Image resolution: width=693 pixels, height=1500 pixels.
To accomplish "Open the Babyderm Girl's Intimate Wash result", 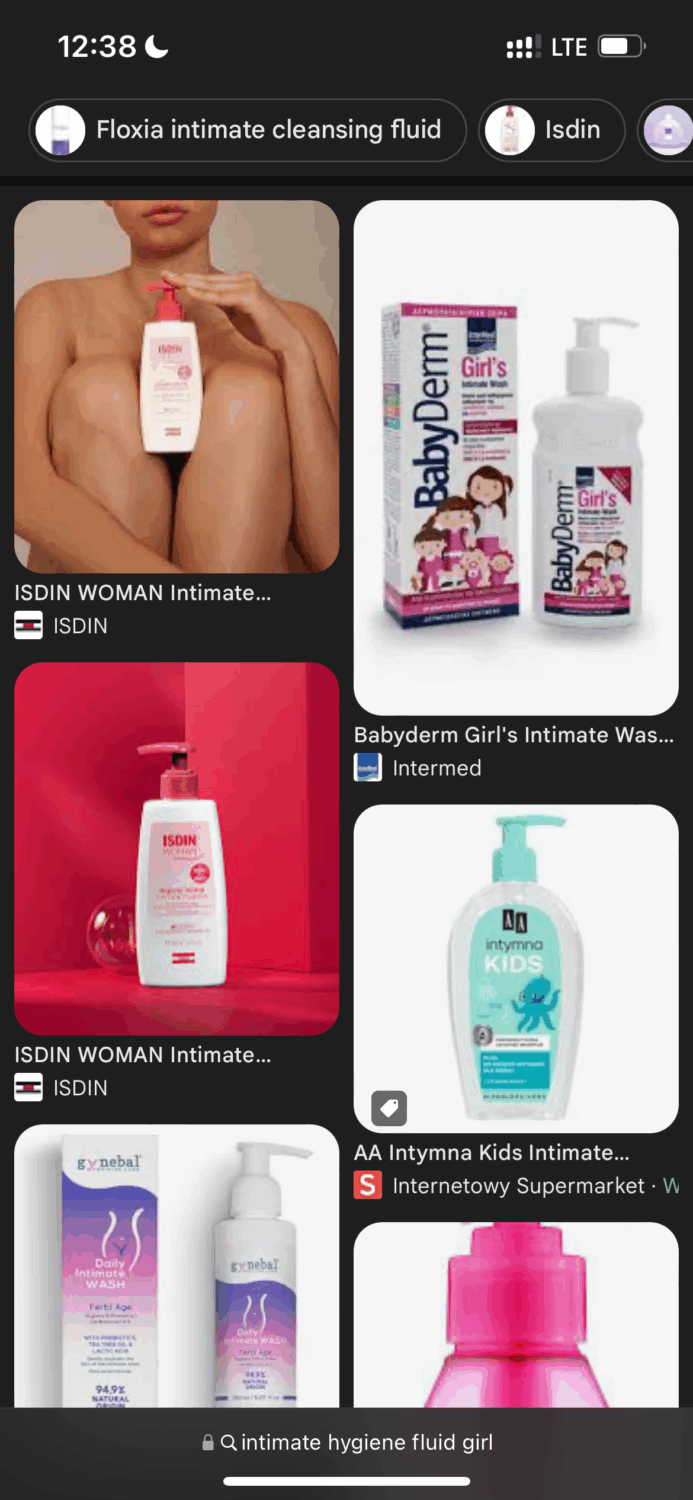I will tap(516, 458).
